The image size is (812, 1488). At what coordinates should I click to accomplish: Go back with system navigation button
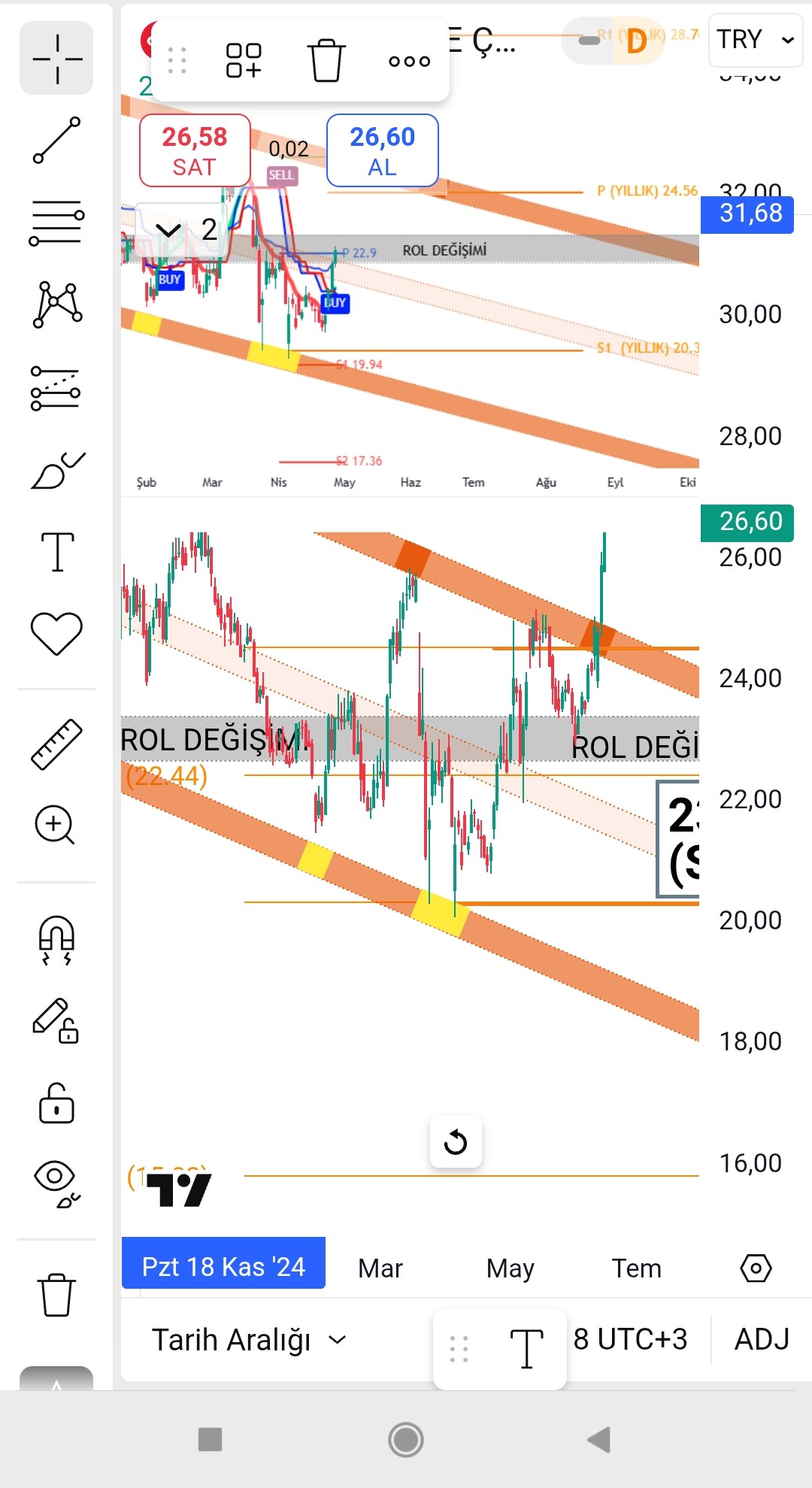click(x=598, y=1440)
